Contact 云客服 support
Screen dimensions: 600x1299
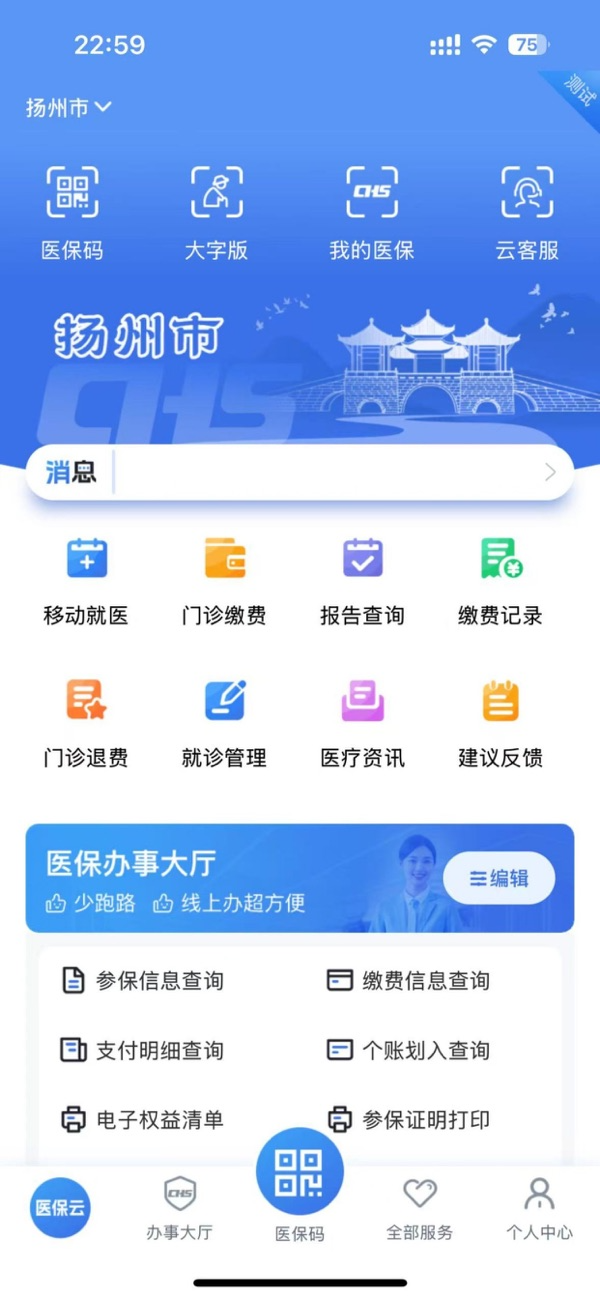point(526,212)
